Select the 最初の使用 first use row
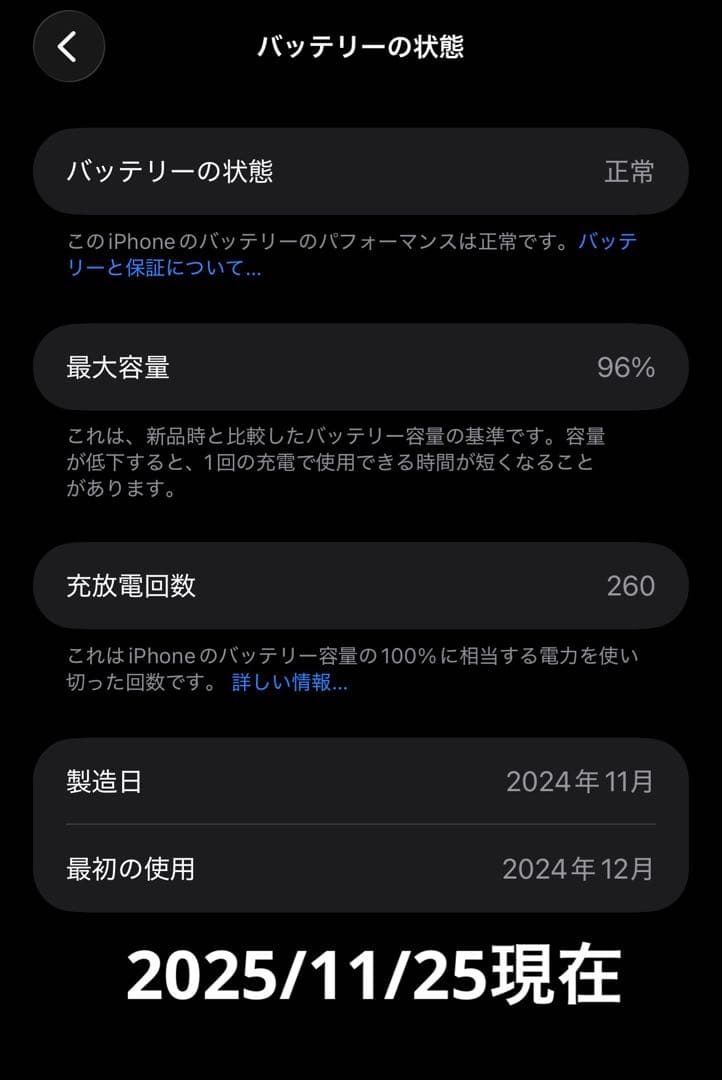This screenshot has width=722, height=1080. coord(360,869)
